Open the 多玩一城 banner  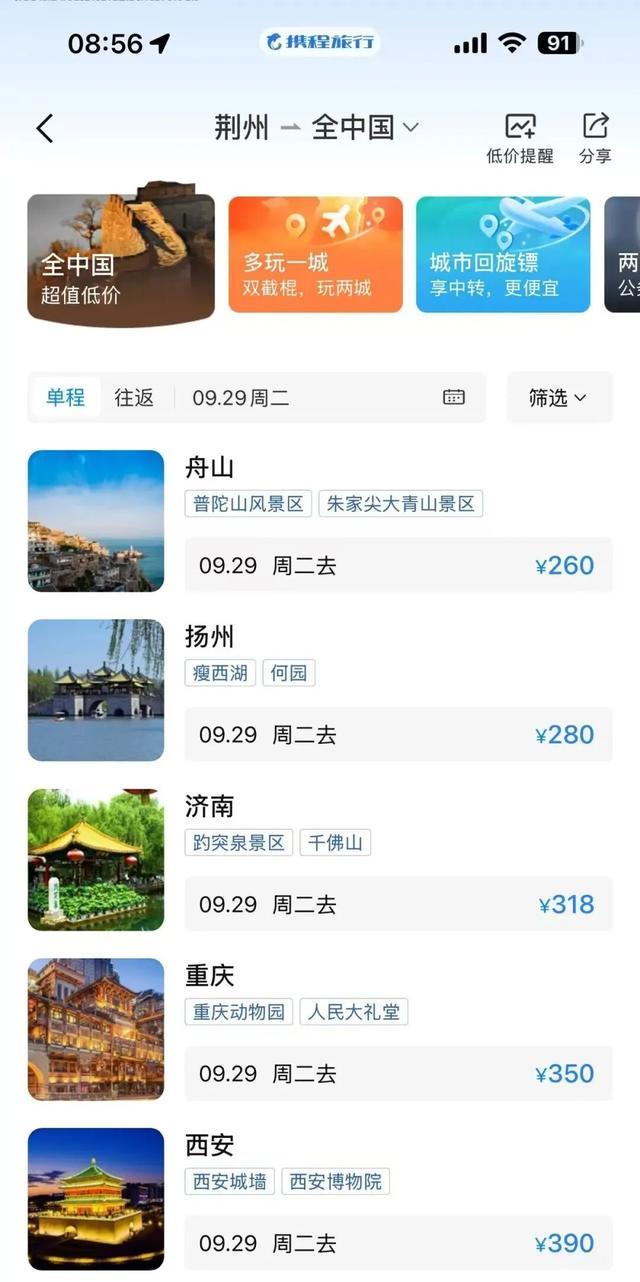(x=316, y=254)
